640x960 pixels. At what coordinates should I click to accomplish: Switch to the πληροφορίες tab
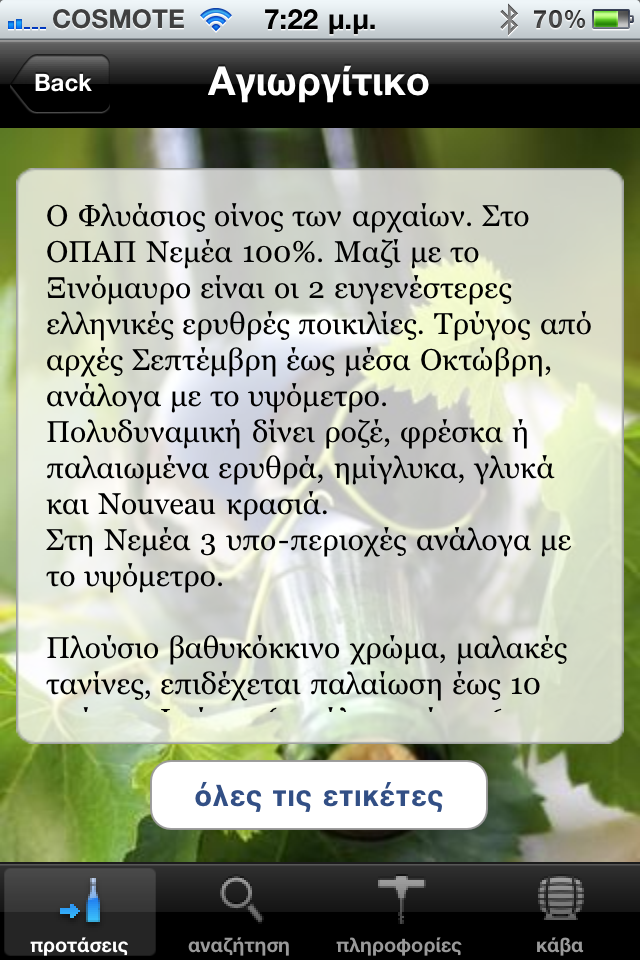400,912
